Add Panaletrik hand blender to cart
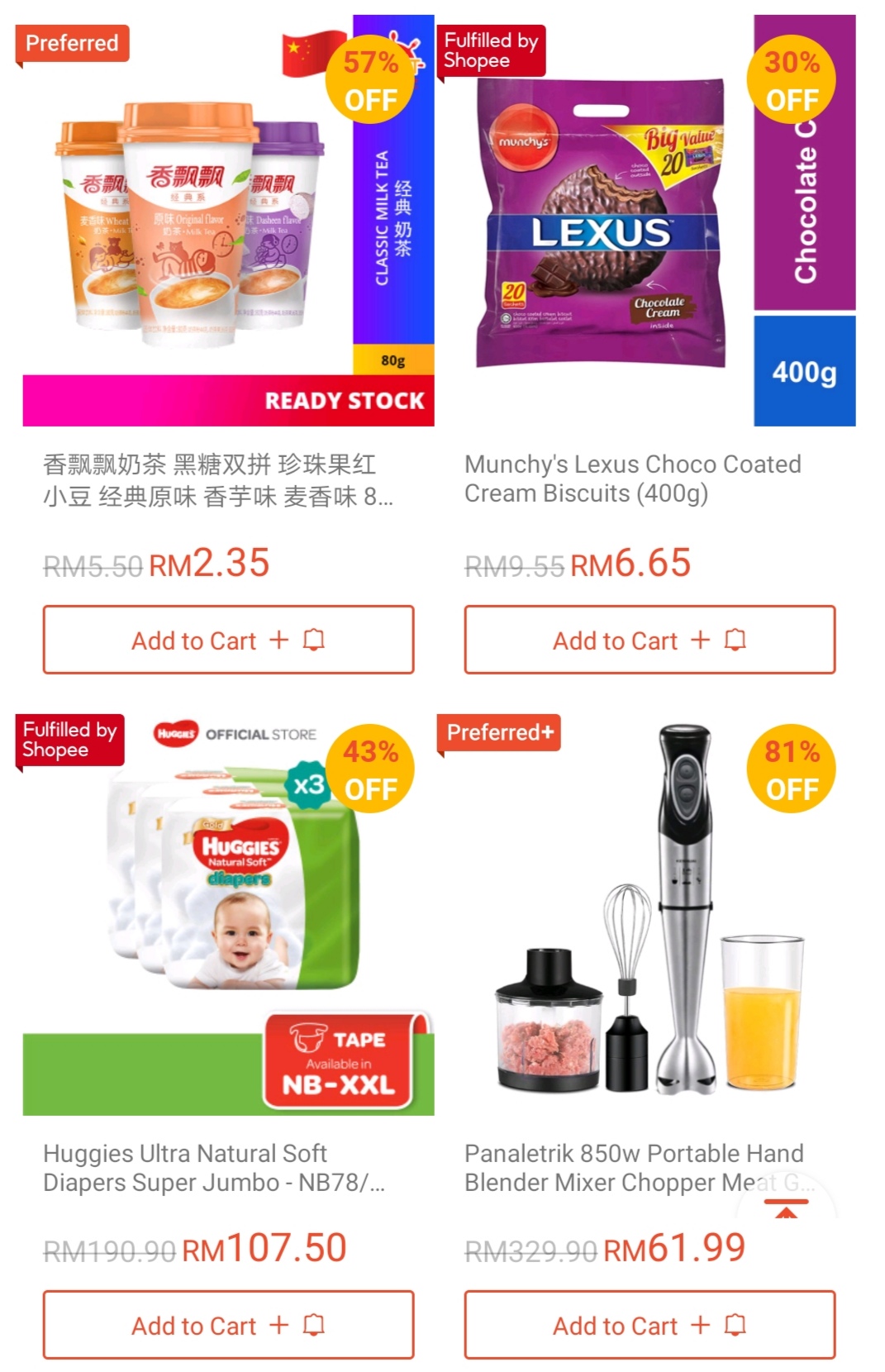 point(649,1325)
